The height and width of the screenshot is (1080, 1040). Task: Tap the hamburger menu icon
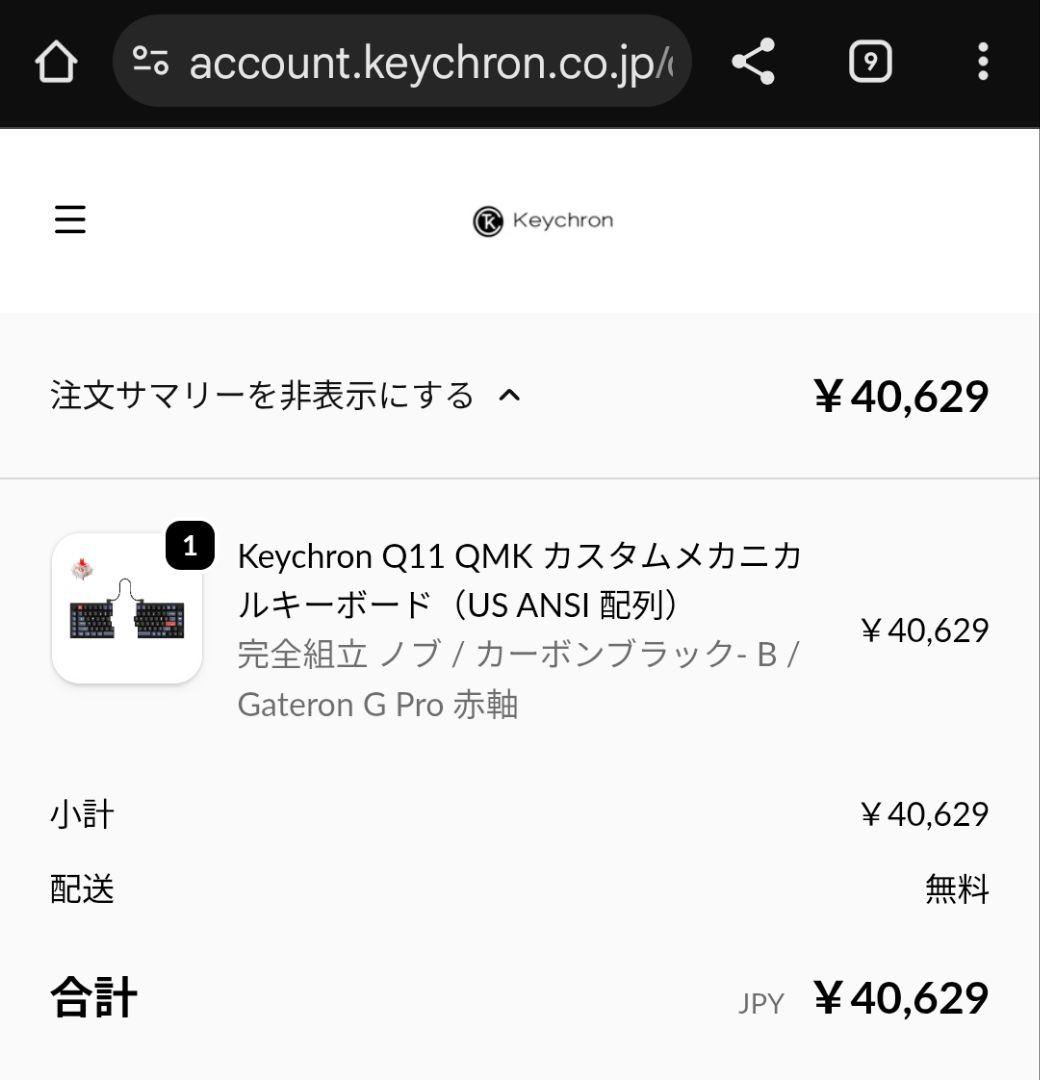click(x=69, y=219)
